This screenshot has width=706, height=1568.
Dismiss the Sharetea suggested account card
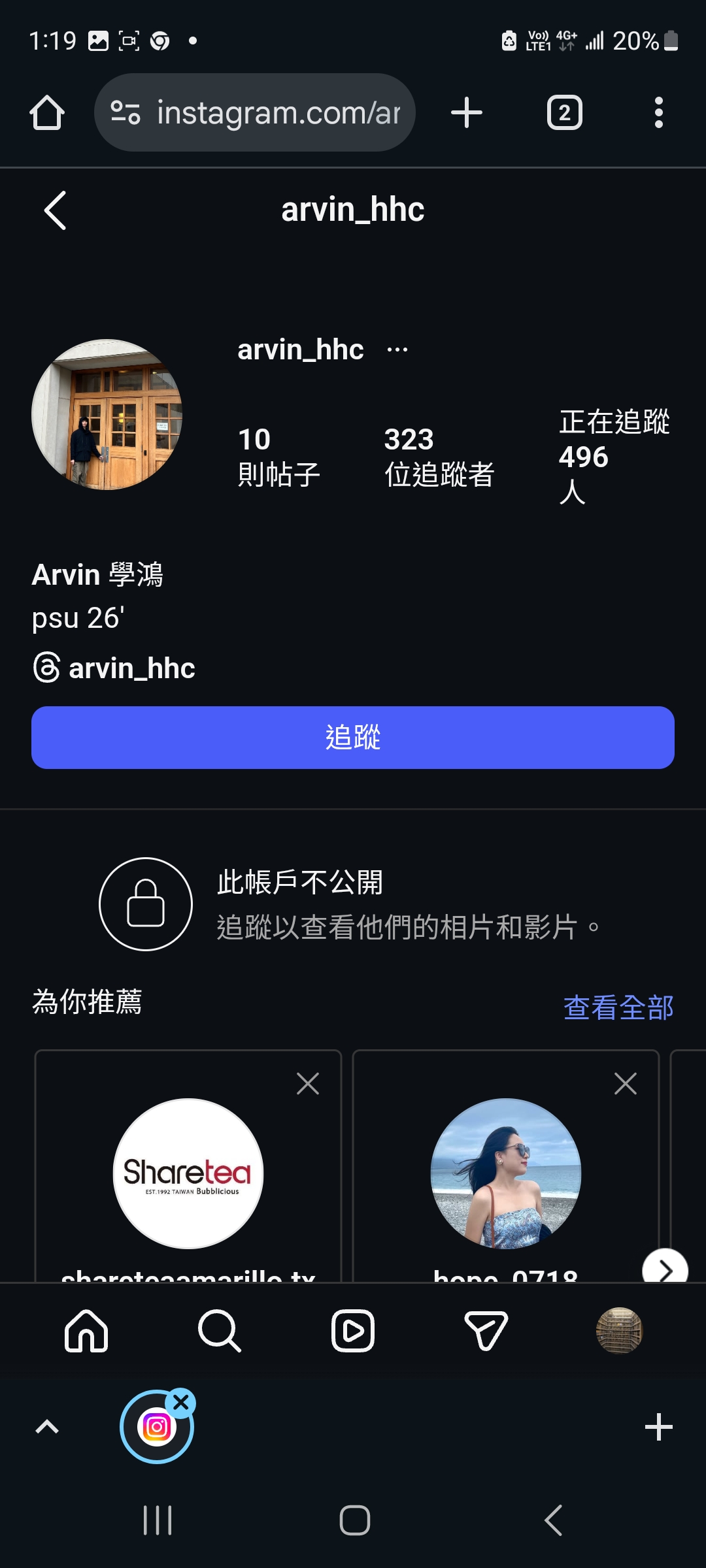click(x=307, y=1084)
